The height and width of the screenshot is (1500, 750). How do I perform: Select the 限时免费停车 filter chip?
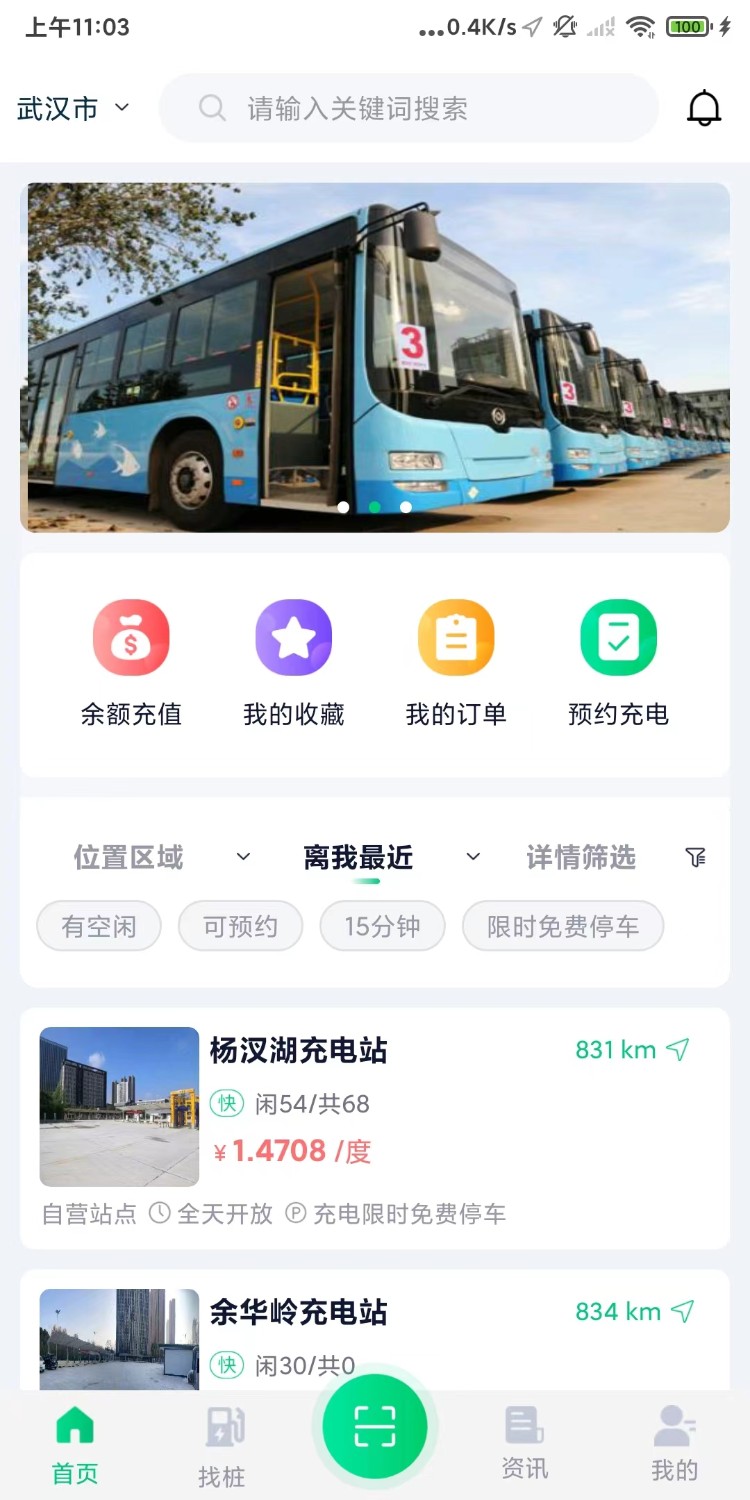pos(563,926)
